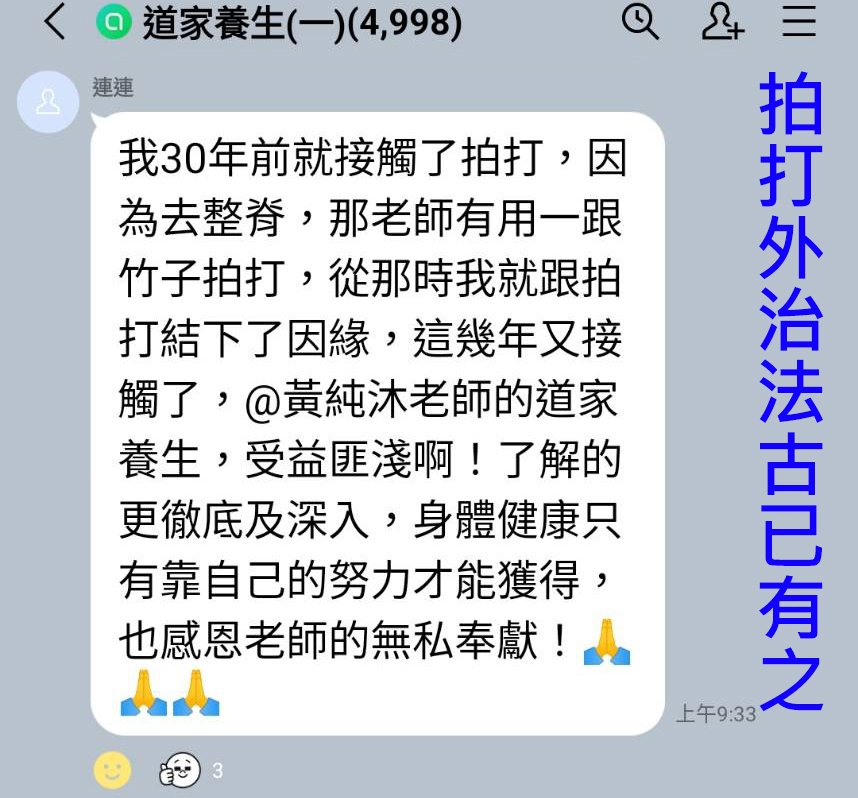
Task: Open 連連's profile avatar
Action: (x=48, y=102)
